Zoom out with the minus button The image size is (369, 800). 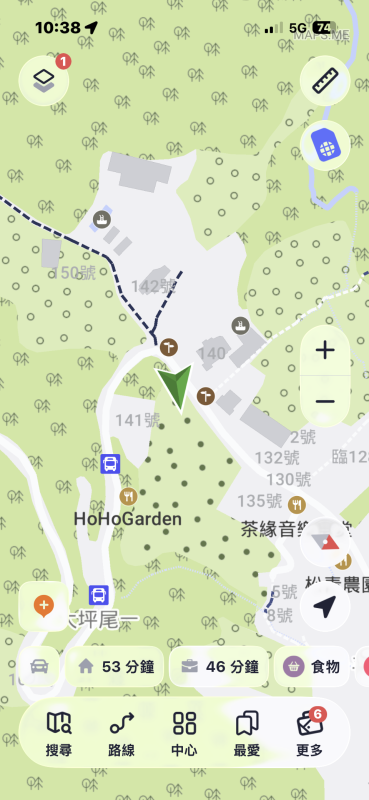325,402
